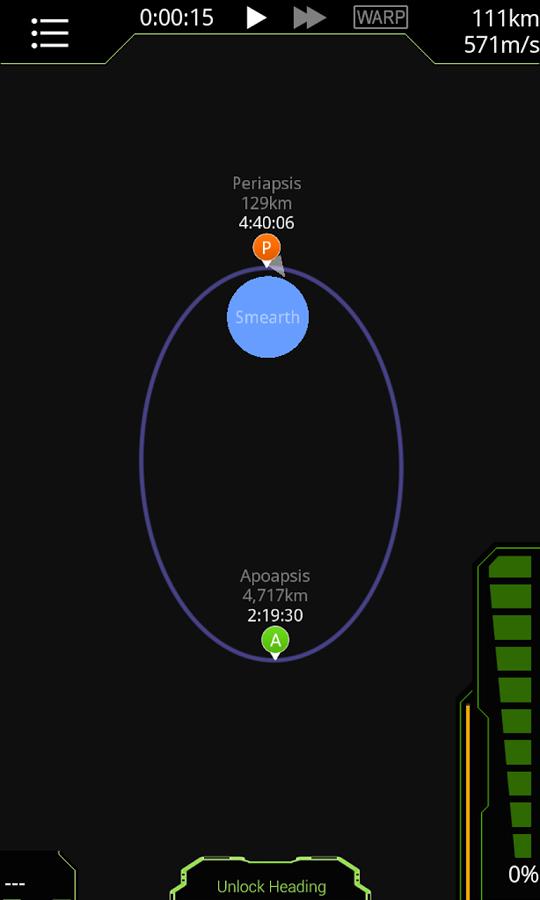The image size is (540, 900).
Task: Select the Apoapsis marker
Action: pyautogui.click(x=275, y=643)
